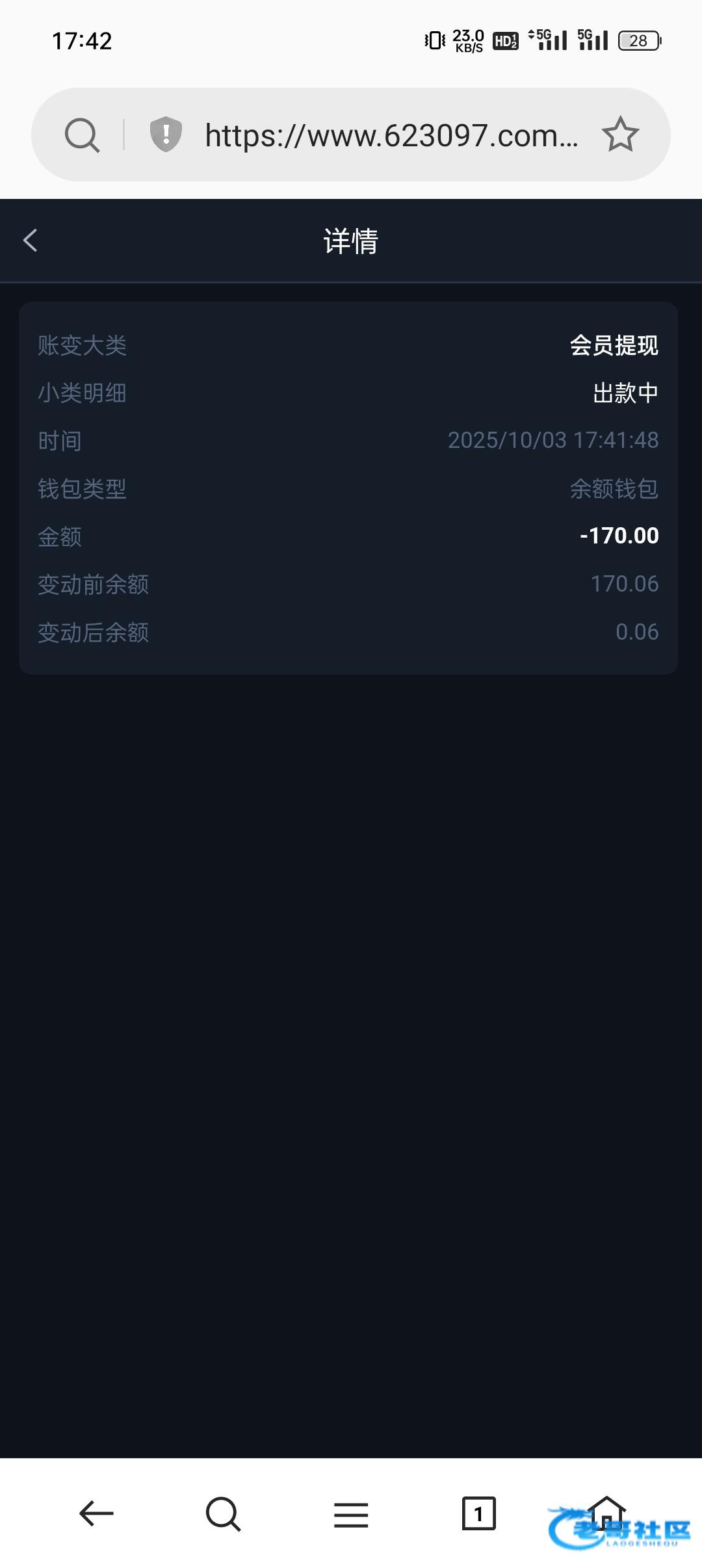The image size is (702, 1568).
Task: Go back from the 详情 page
Action: coord(30,241)
